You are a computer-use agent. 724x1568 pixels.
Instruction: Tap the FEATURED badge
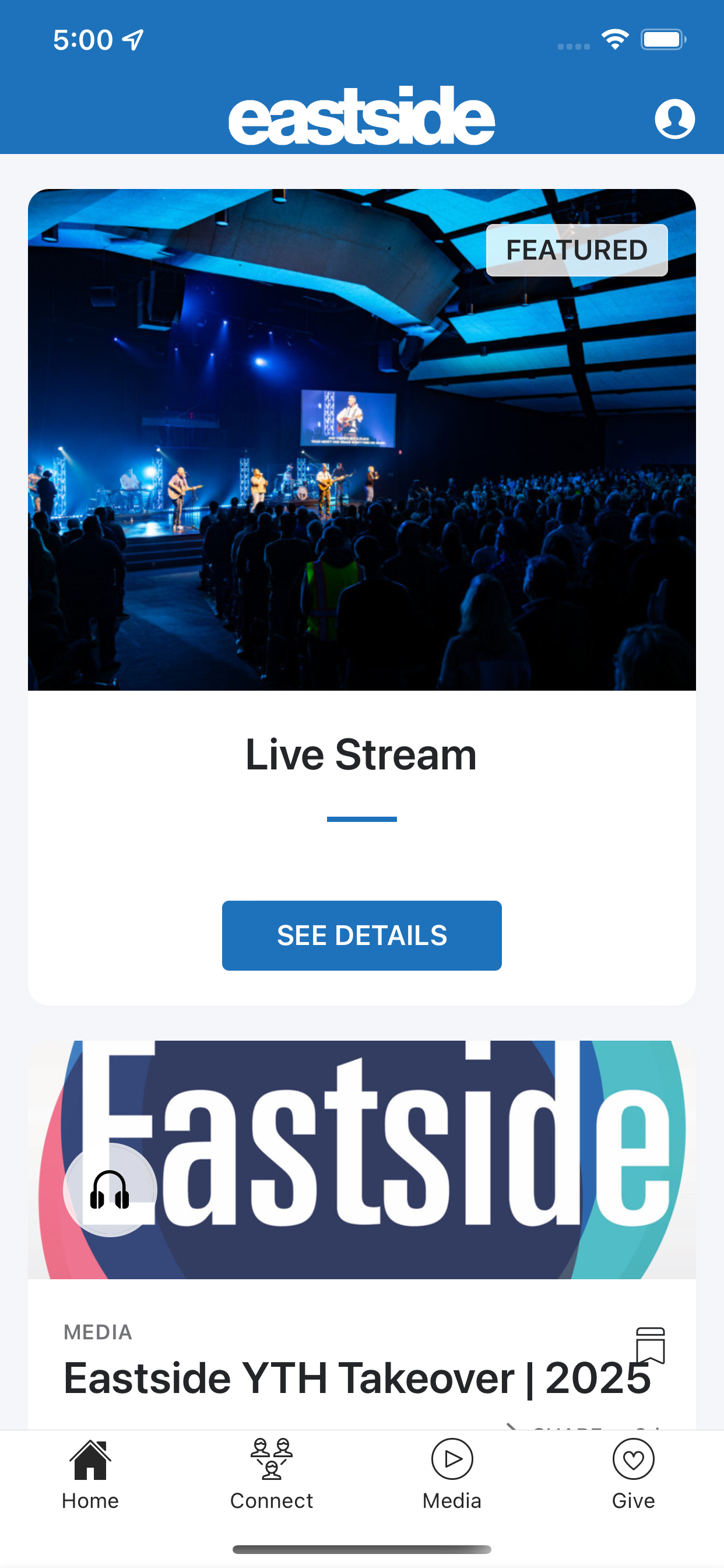click(577, 250)
